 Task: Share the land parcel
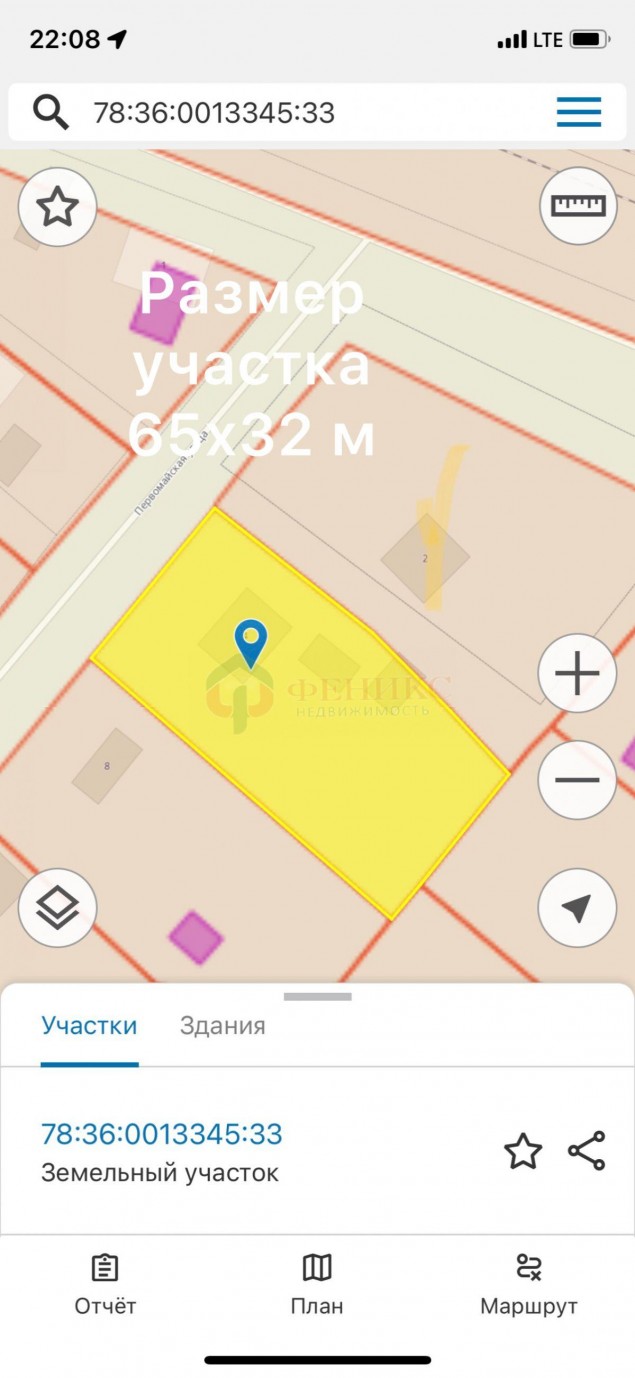click(587, 1151)
